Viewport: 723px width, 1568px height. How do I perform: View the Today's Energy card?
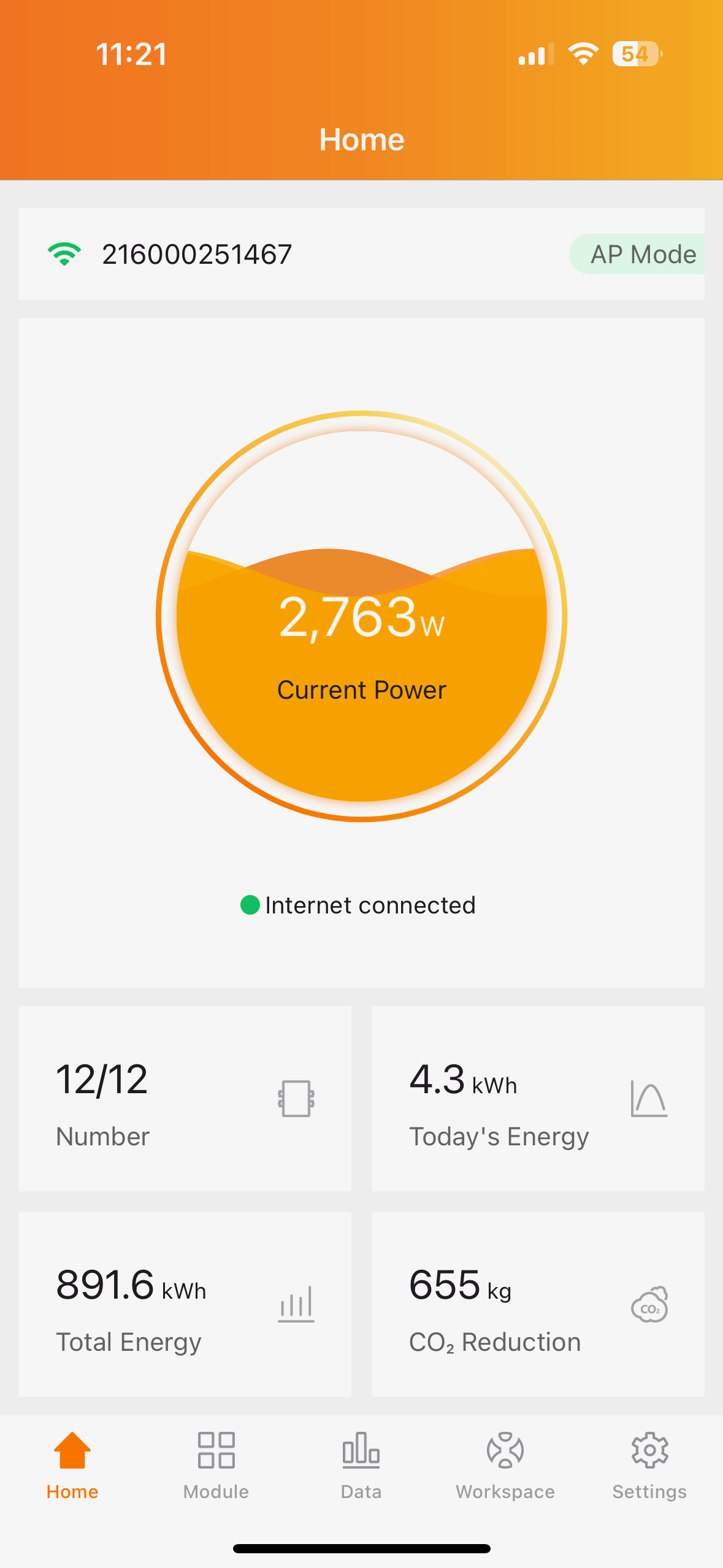[x=538, y=1098]
